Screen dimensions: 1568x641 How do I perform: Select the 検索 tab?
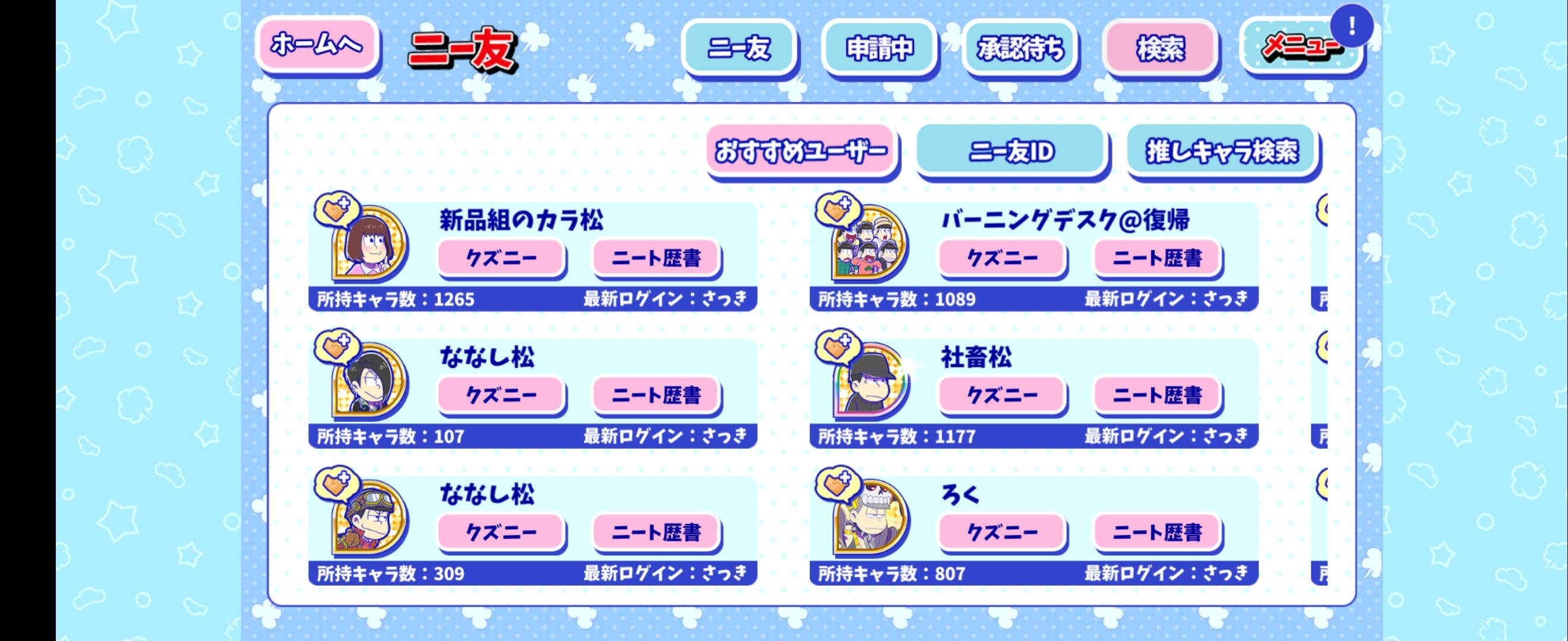coord(1160,48)
